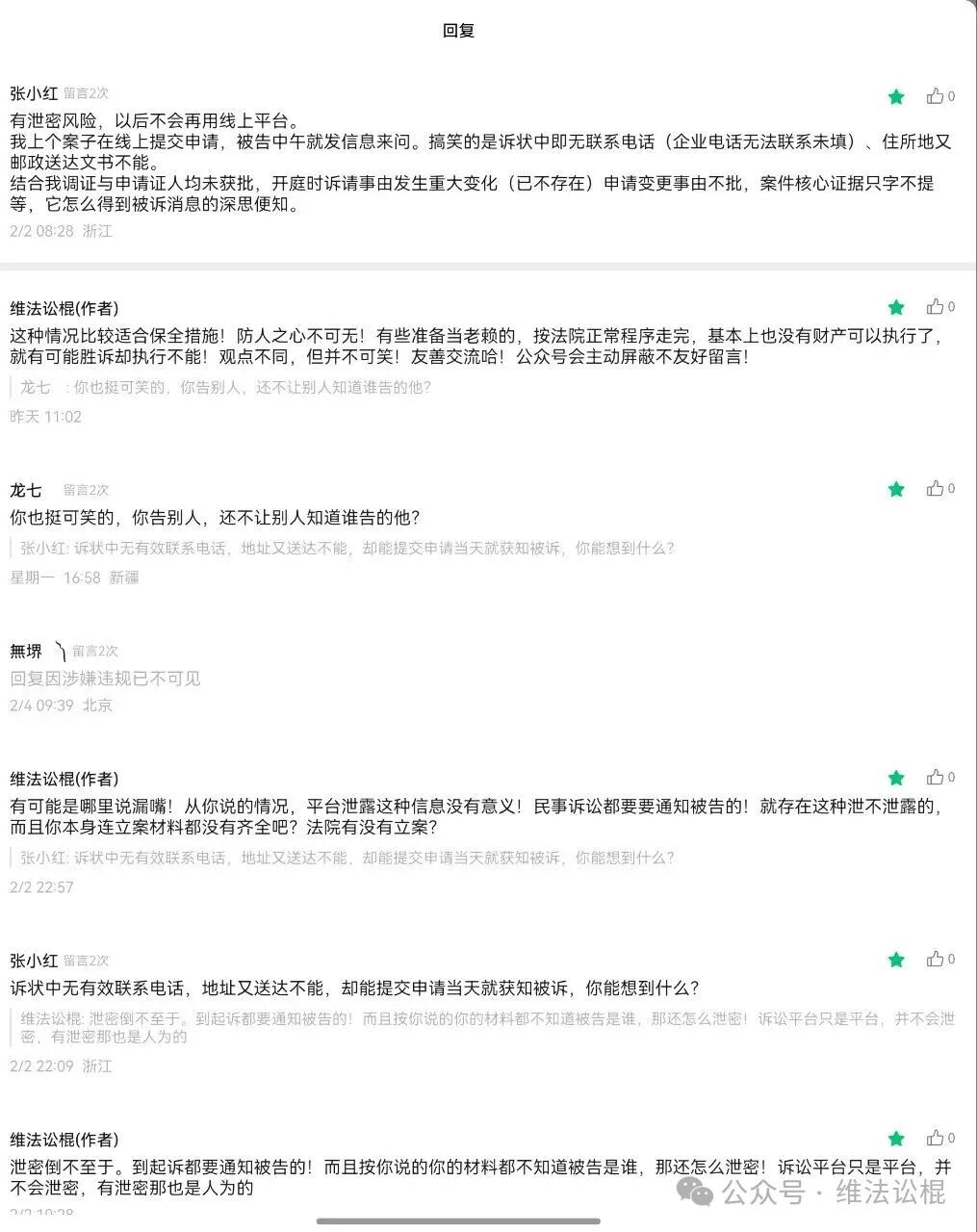Like 龙七's comment 你也挺可笑的

click(x=935, y=489)
